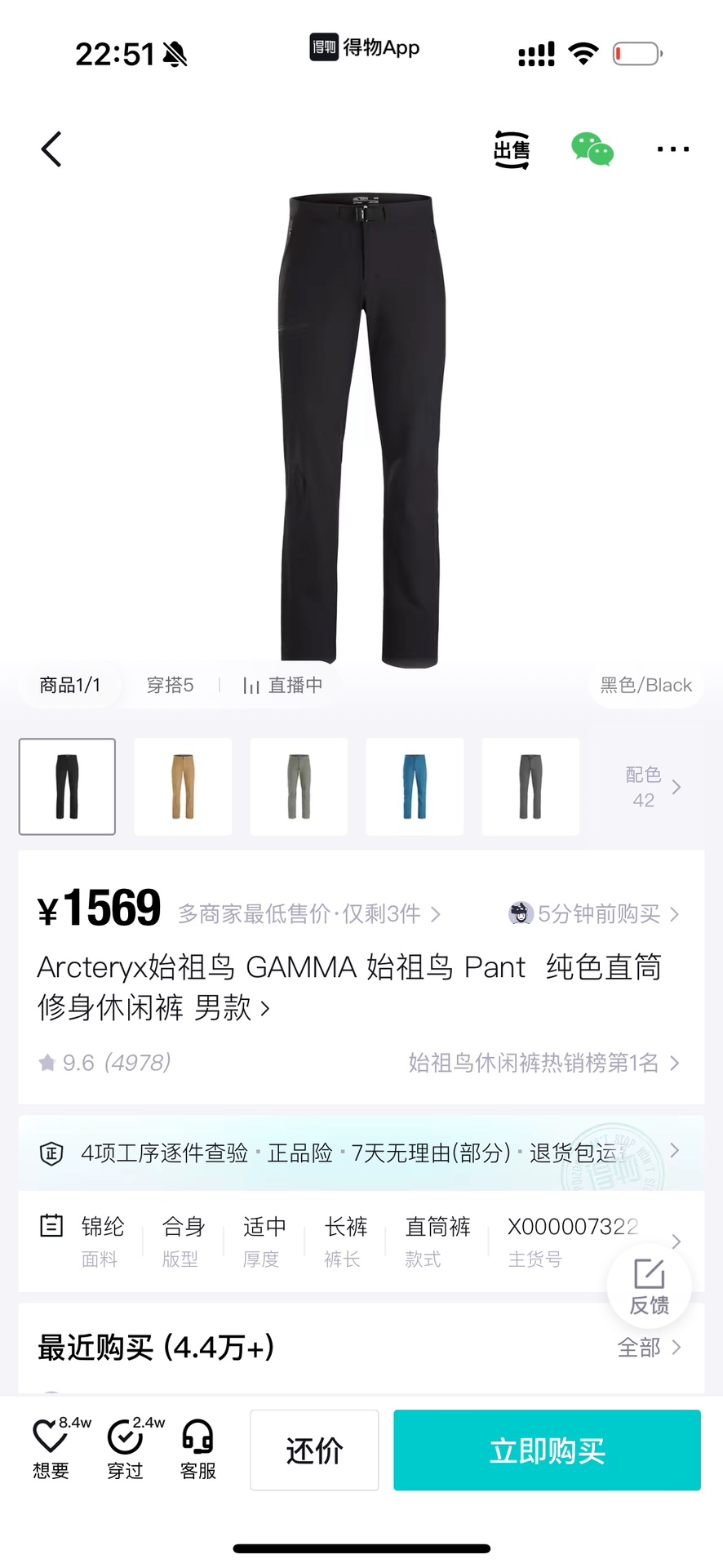Open the 直播中 live stream

283,685
